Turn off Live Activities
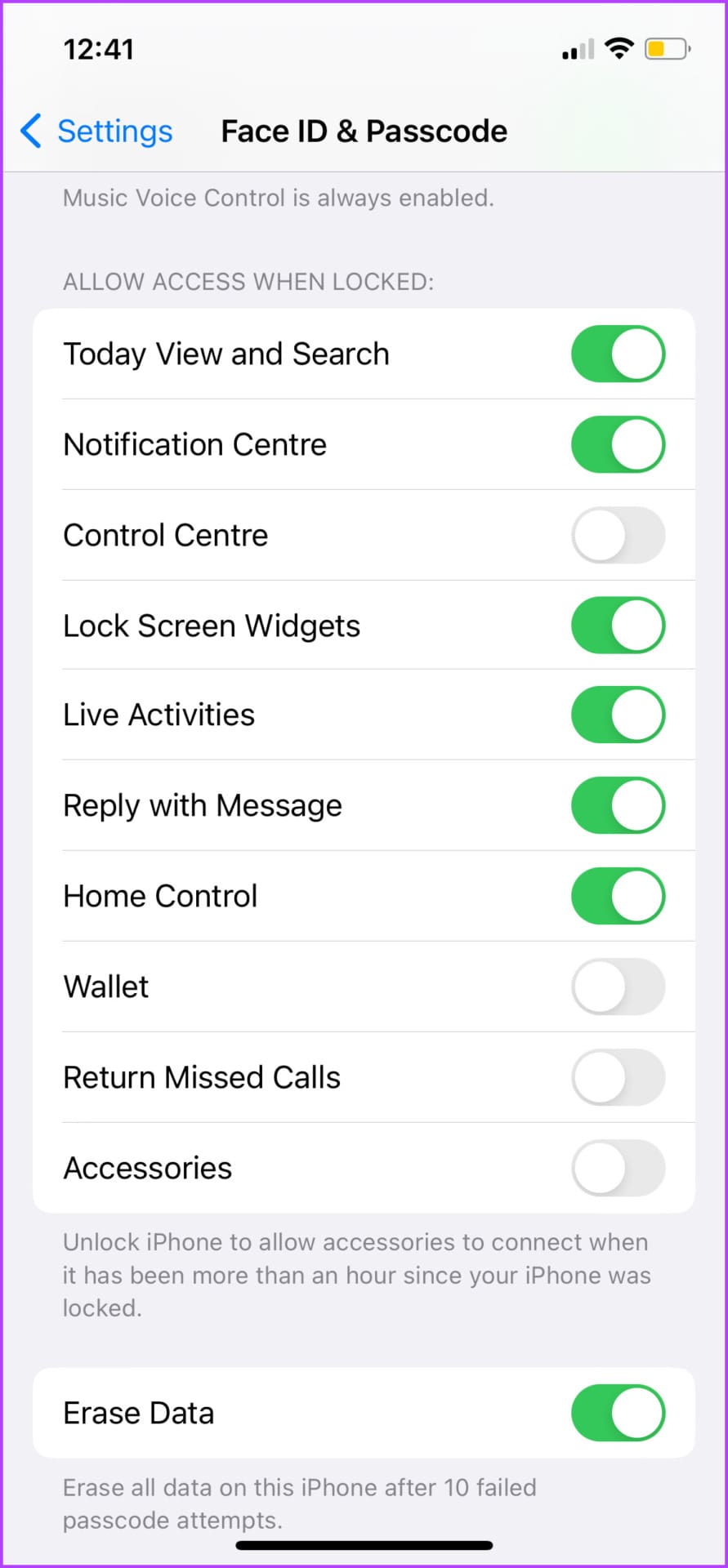728x1568 pixels. click(x=618, y=715)
